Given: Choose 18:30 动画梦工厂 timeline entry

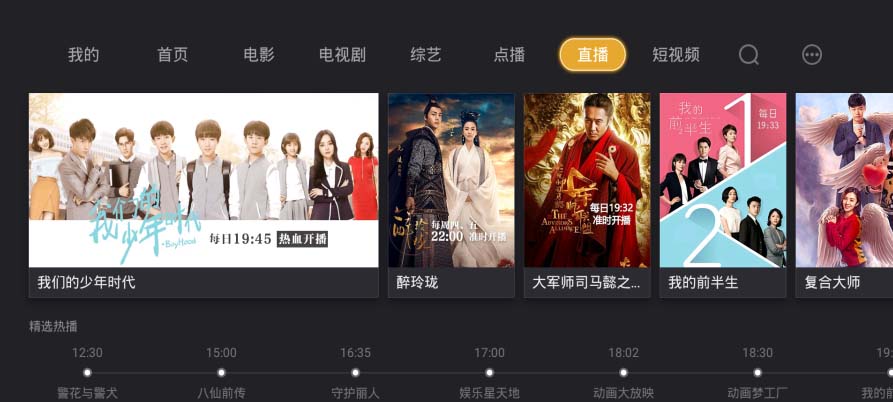Looking at the screenshot, I should coord(757,374).
